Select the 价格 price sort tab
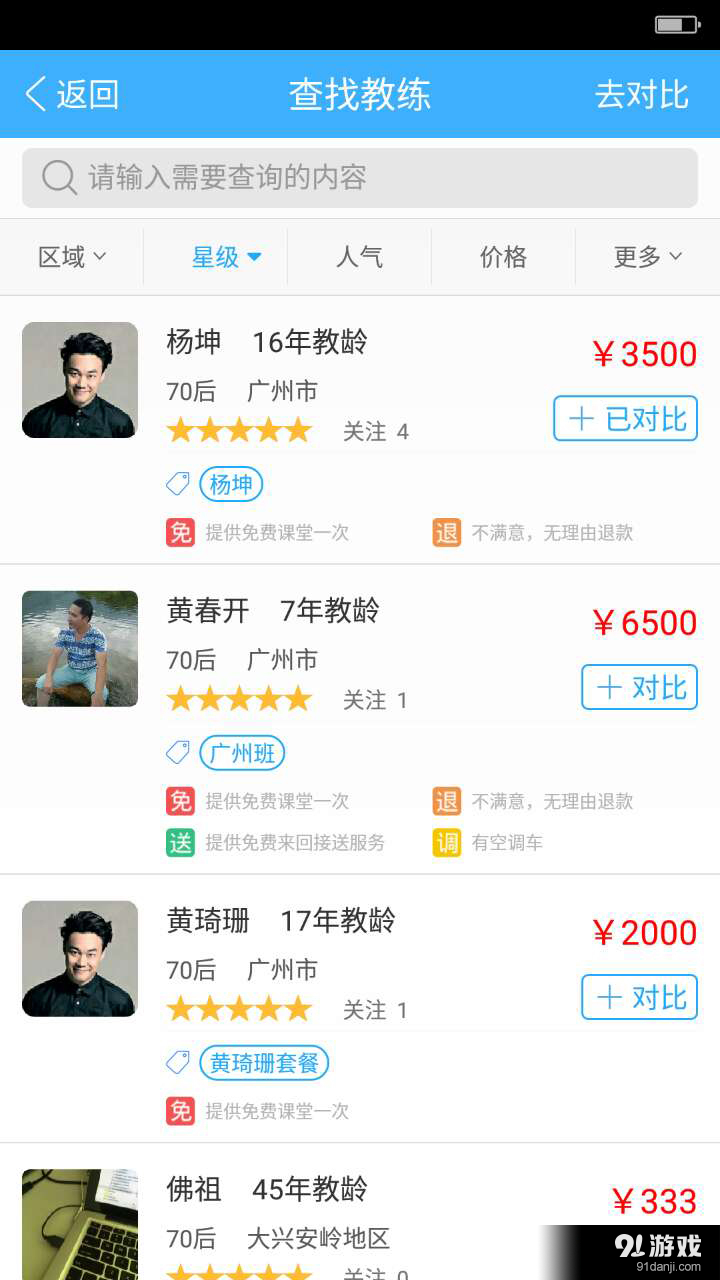Viewport: 720px width, 1280px height. pos(503,257)
